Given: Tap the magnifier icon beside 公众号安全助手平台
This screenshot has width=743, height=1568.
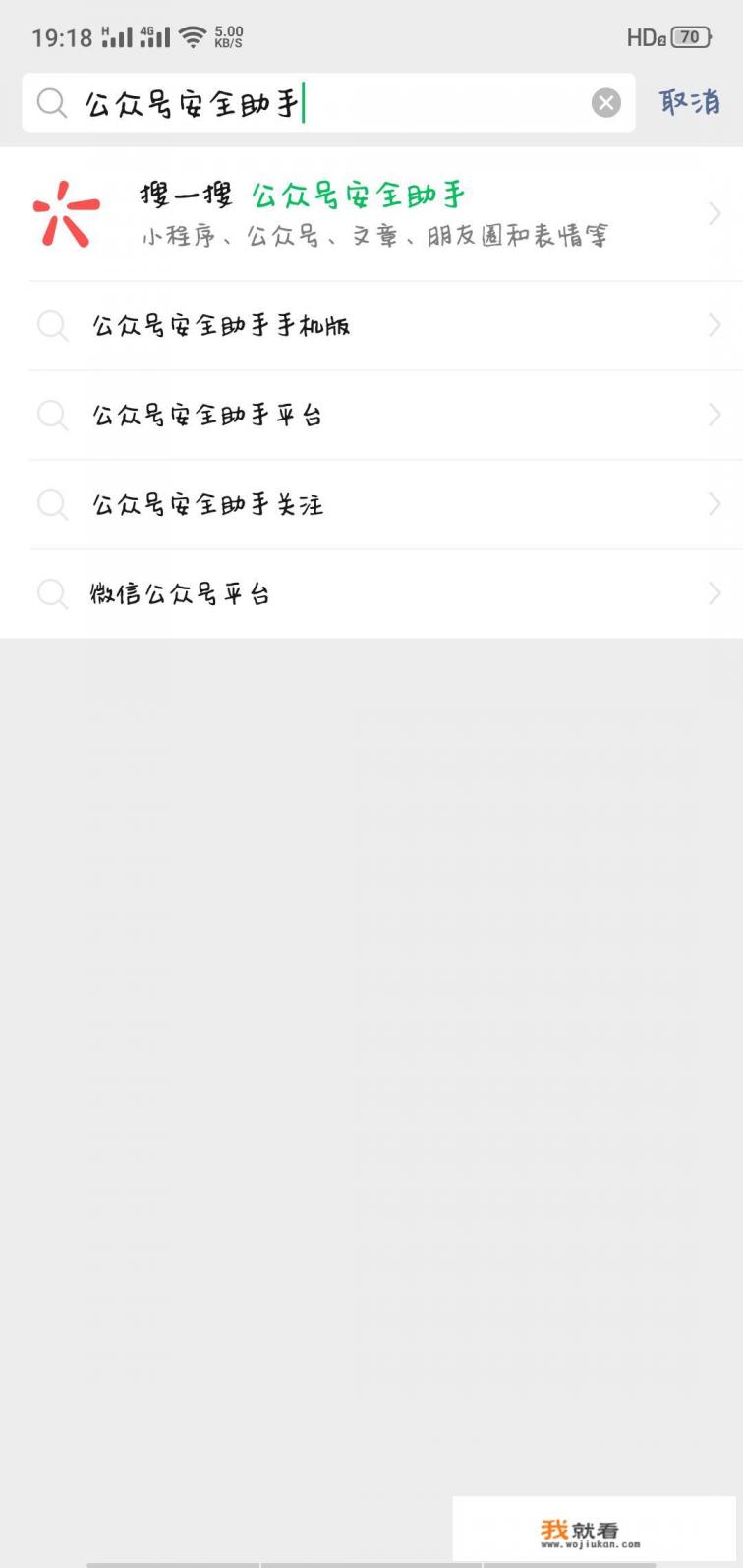Looking at the screenshot, I should (x=54, y=415).
